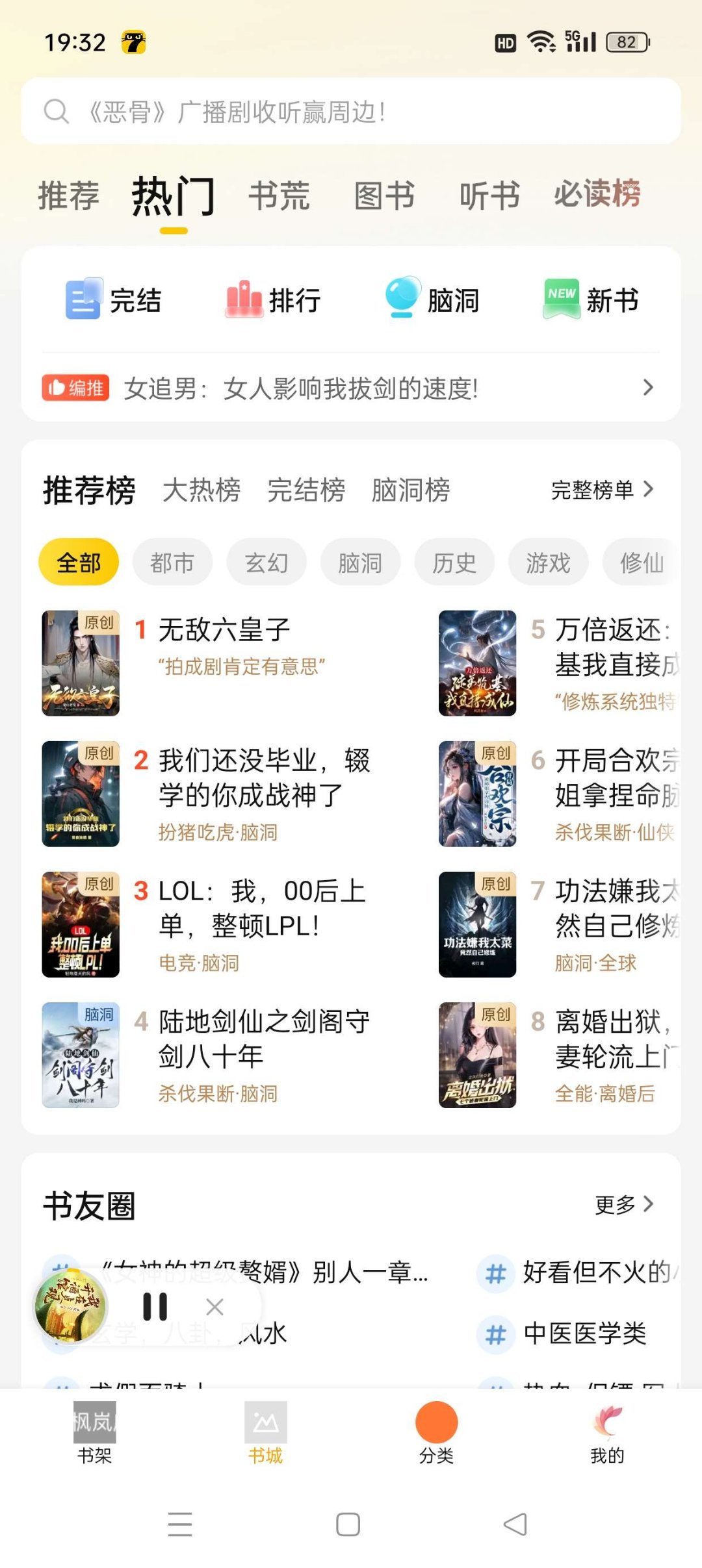Open the search box at the top
This screenshot has height=1568, width=702.
(x=351, y=112)
